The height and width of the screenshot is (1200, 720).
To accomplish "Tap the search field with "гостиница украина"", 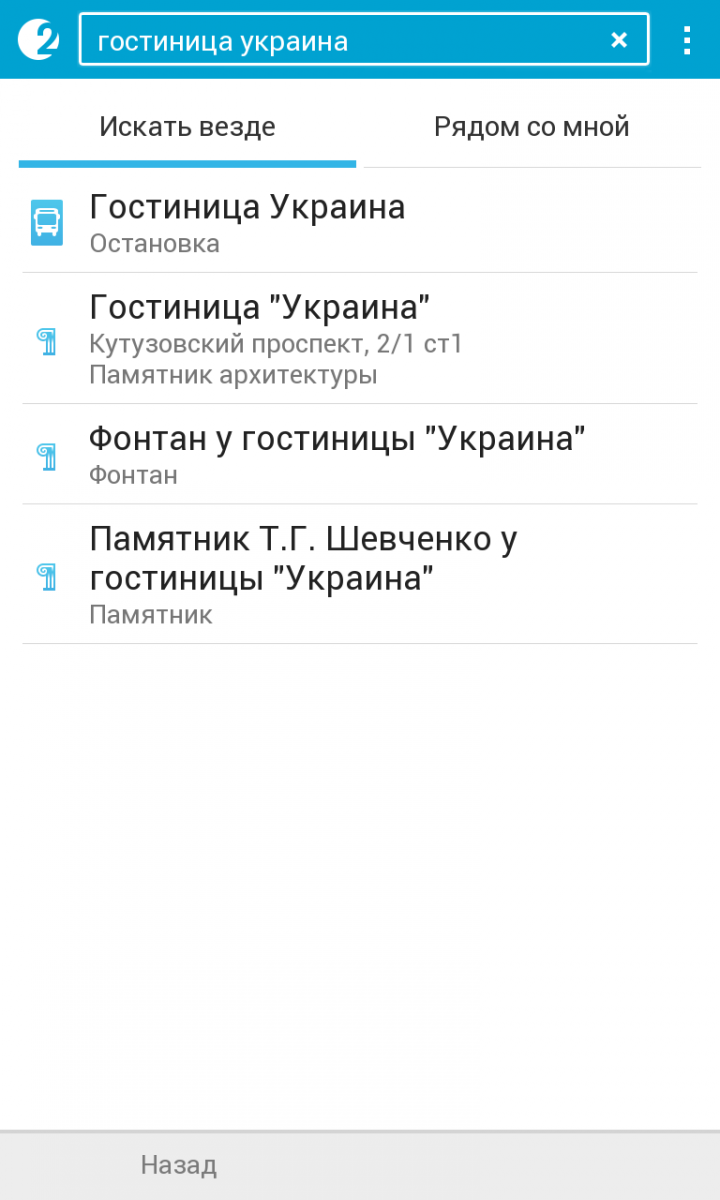I will pos(340,40).
